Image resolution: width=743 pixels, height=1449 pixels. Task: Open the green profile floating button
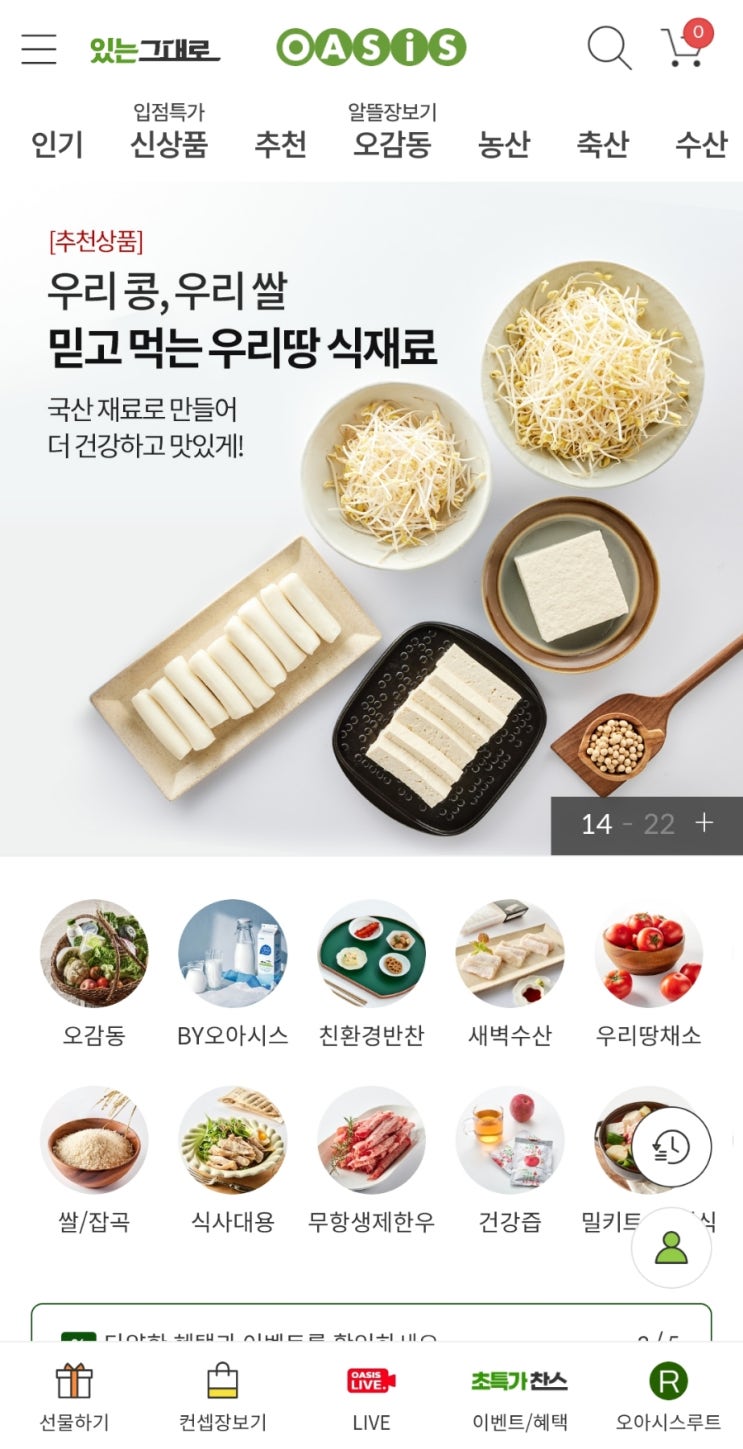pos(671,1247)
